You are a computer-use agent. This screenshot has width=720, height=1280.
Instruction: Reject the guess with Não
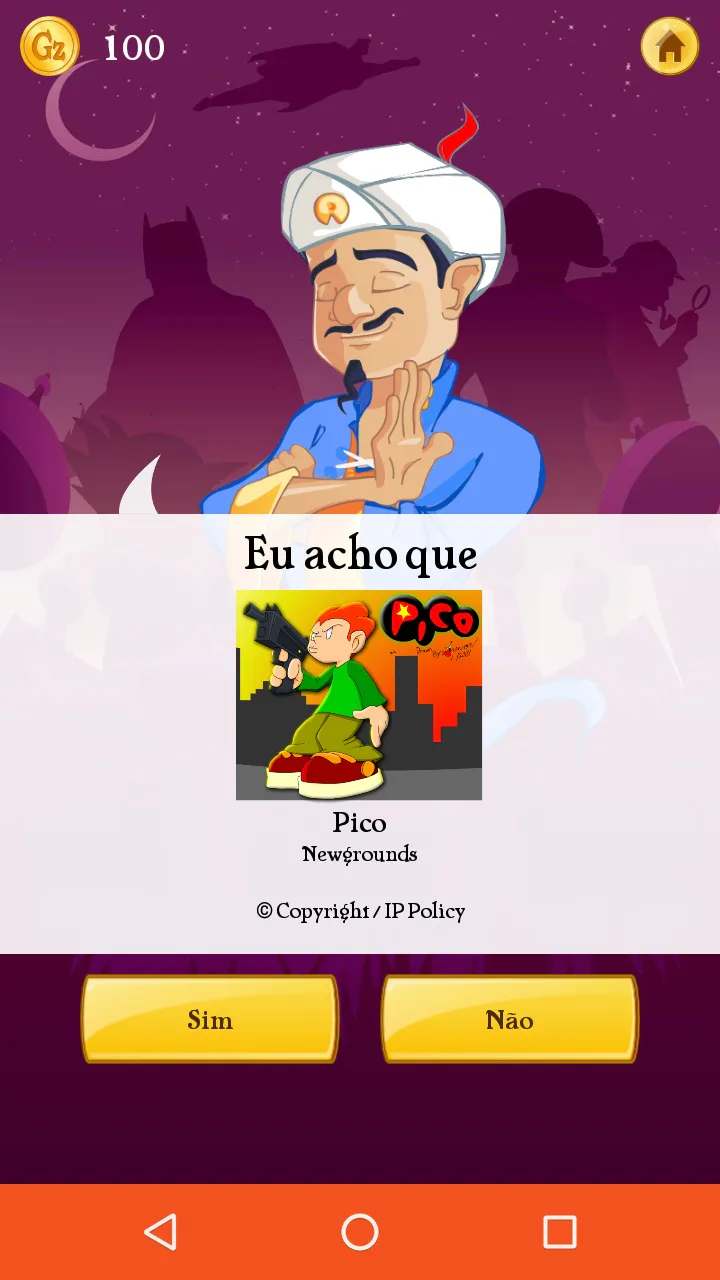pos(510,1019)
